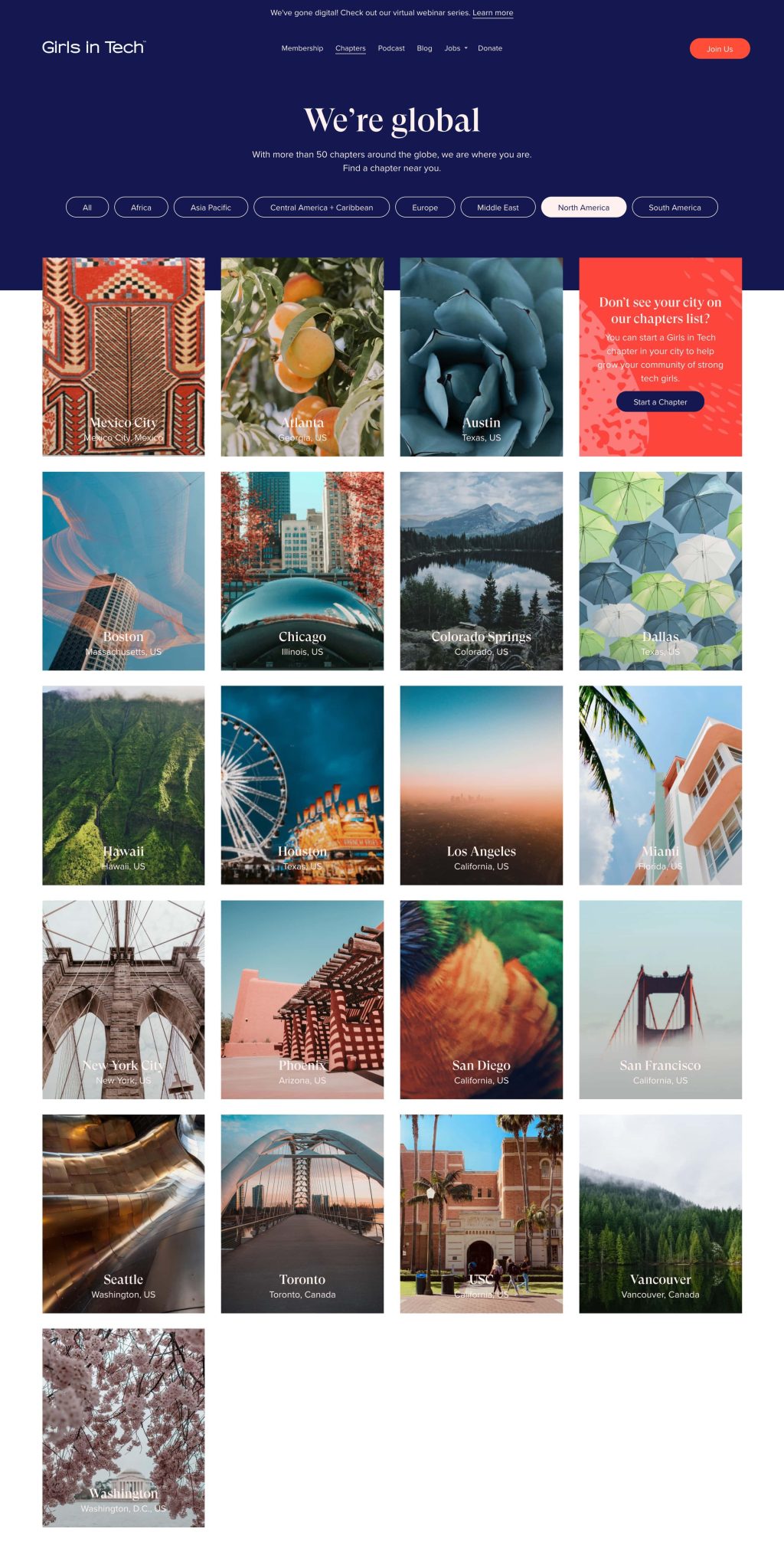Open the Austin chapter card
The width and height of the screenshot is (784, 1568).
481,355
